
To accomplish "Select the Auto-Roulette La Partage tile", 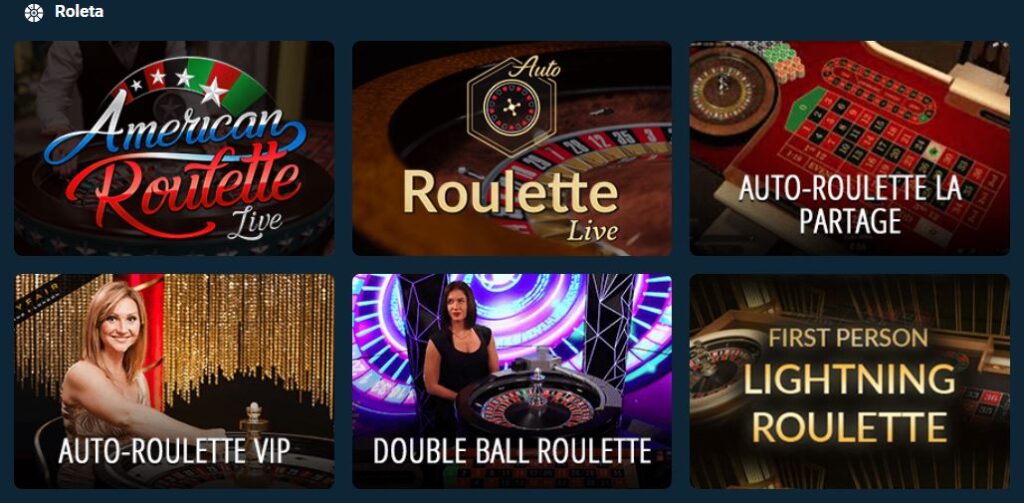I will (x=850, y=148).
